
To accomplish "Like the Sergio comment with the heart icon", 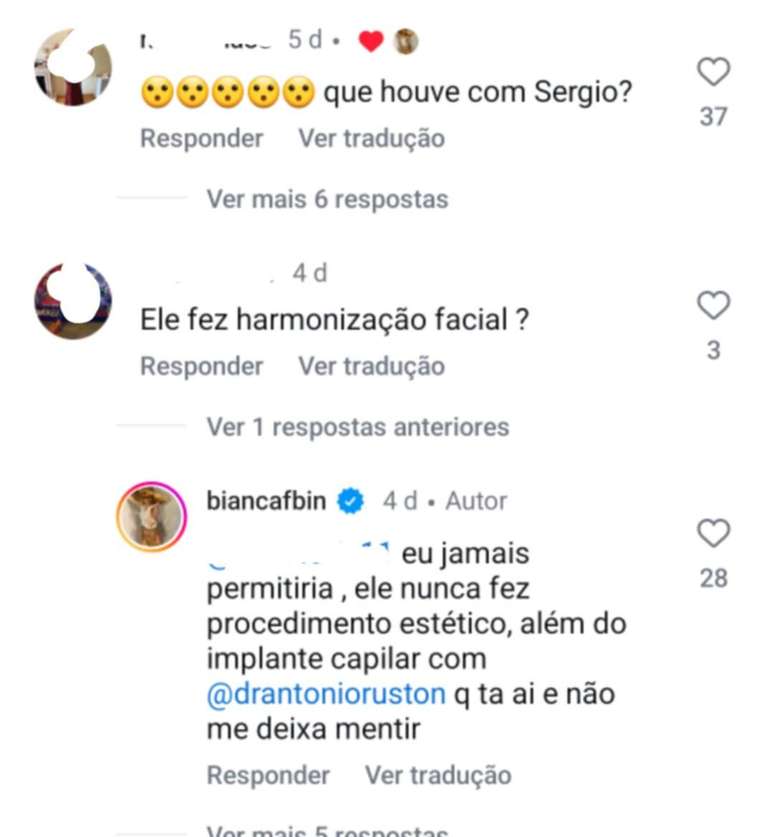I will click(x=713, y=69).
